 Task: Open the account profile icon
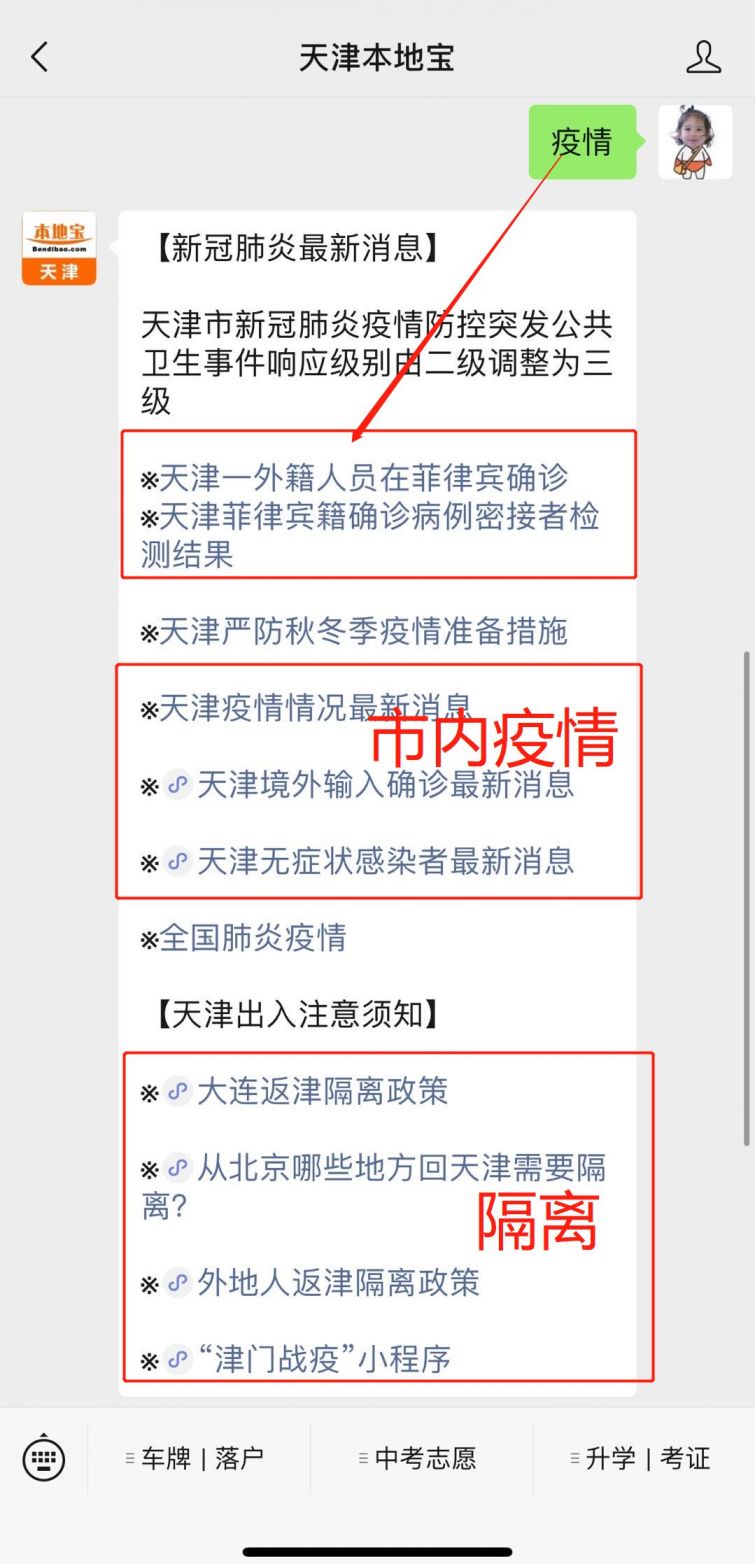pos(703,57)
